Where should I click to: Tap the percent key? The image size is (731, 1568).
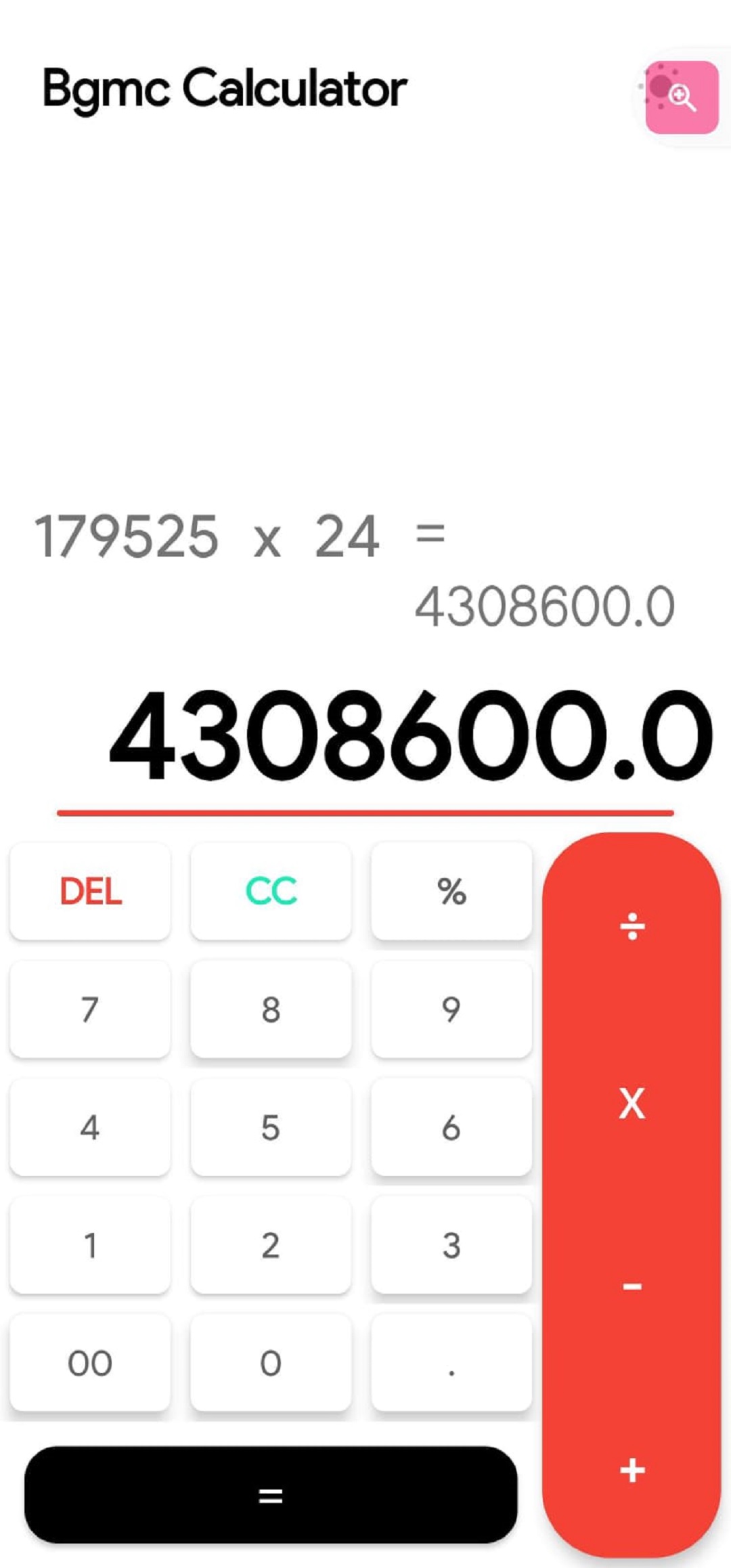[x=451, y=891]
